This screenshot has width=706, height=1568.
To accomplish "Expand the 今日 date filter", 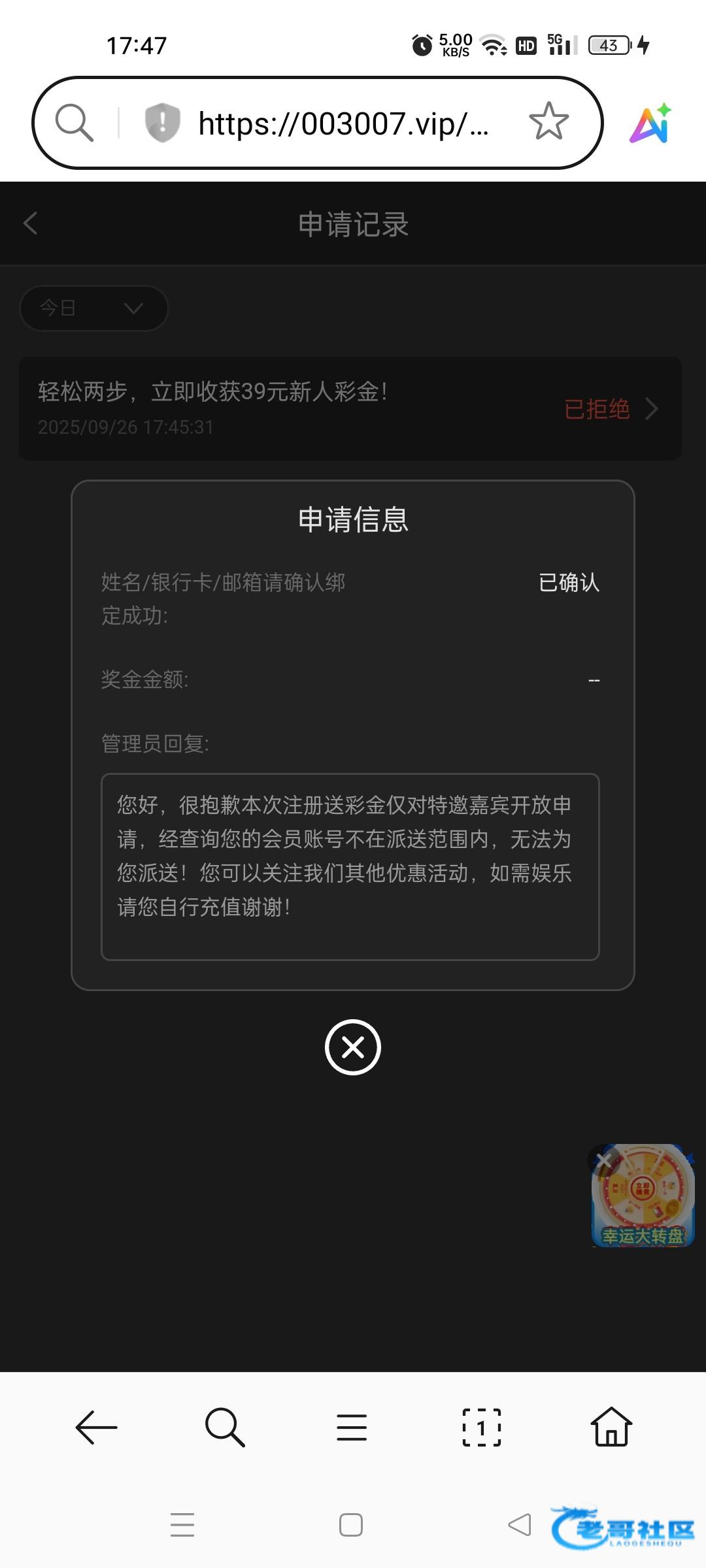I will coord(94,308).
